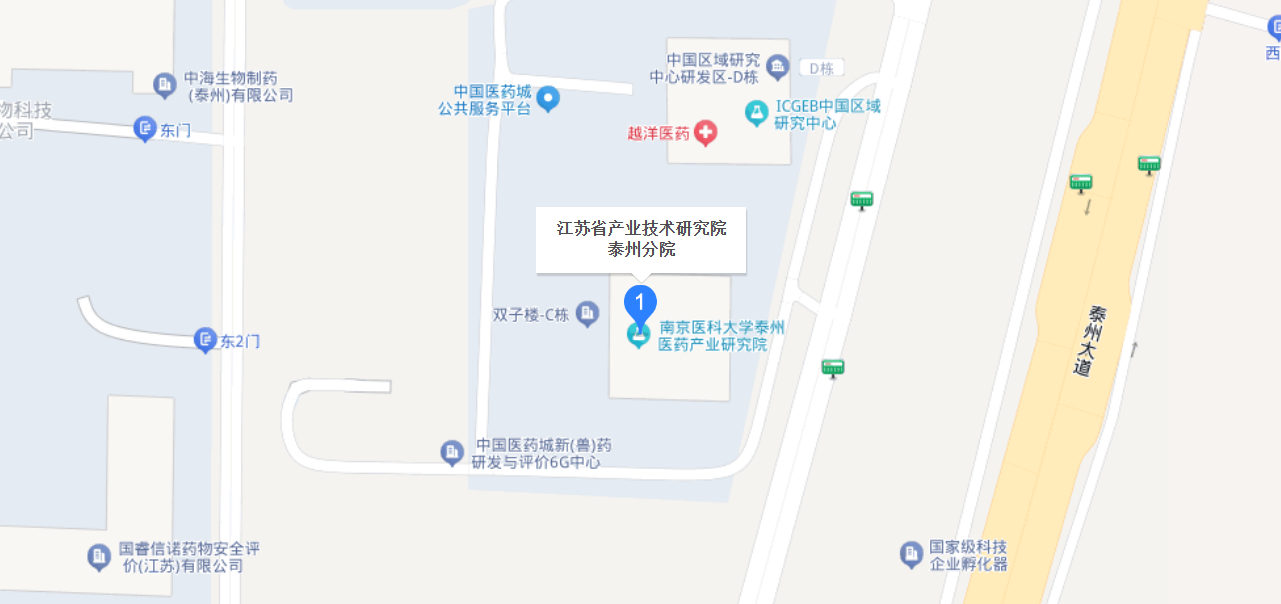1281x604 pixels.
Task: Select 中国区域研究中心研发区-D栋 building marker
Action: click(778, 66)
